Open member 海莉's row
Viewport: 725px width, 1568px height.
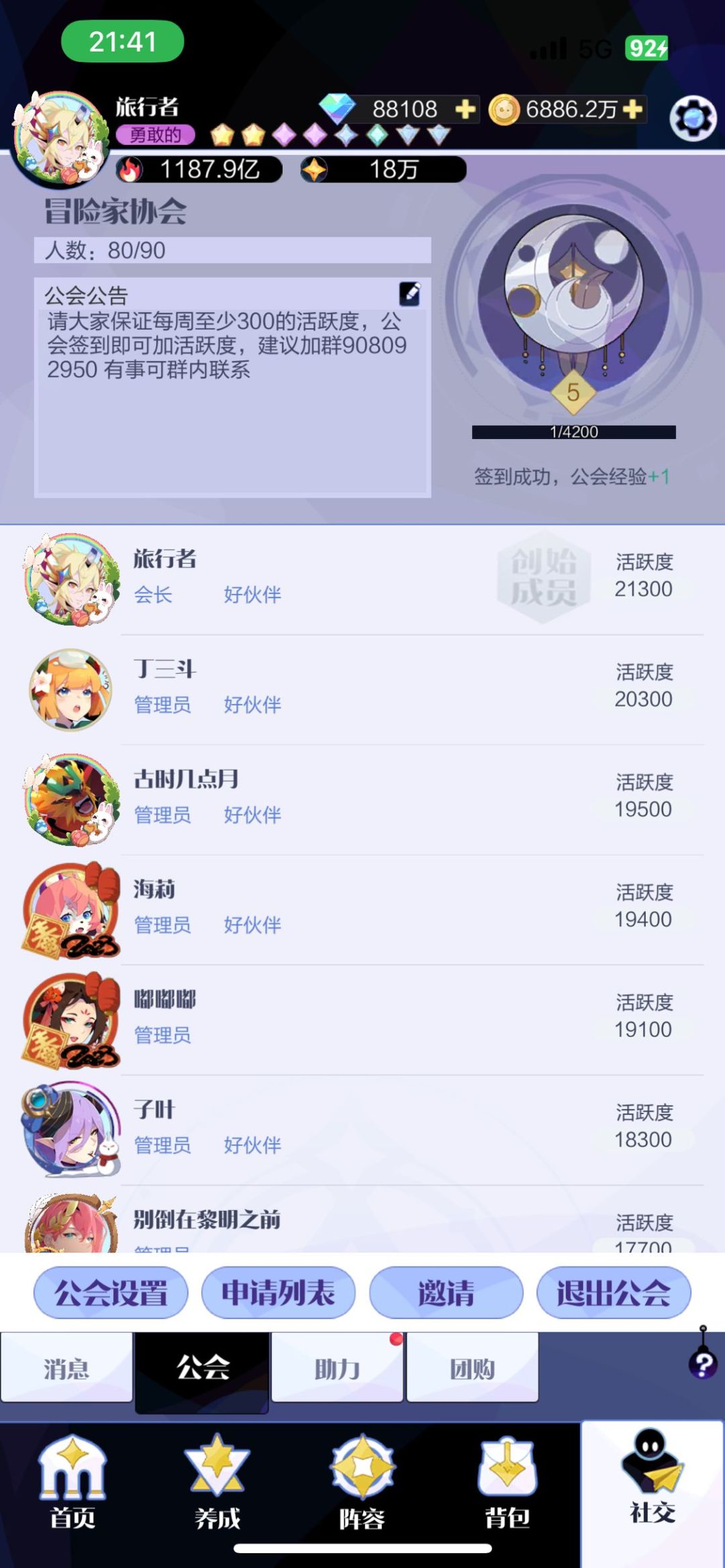click(362, 910)
